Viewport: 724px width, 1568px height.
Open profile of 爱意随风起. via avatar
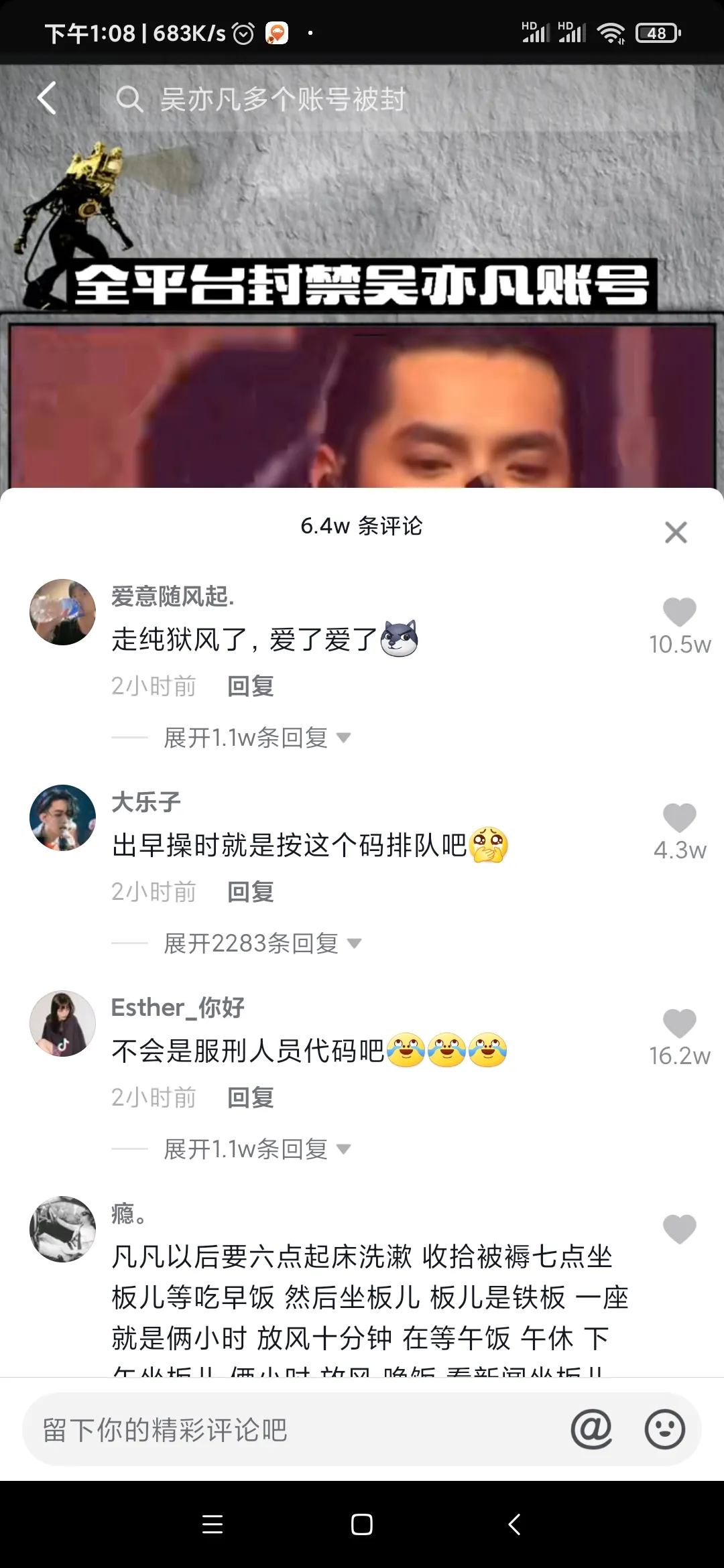63,612
